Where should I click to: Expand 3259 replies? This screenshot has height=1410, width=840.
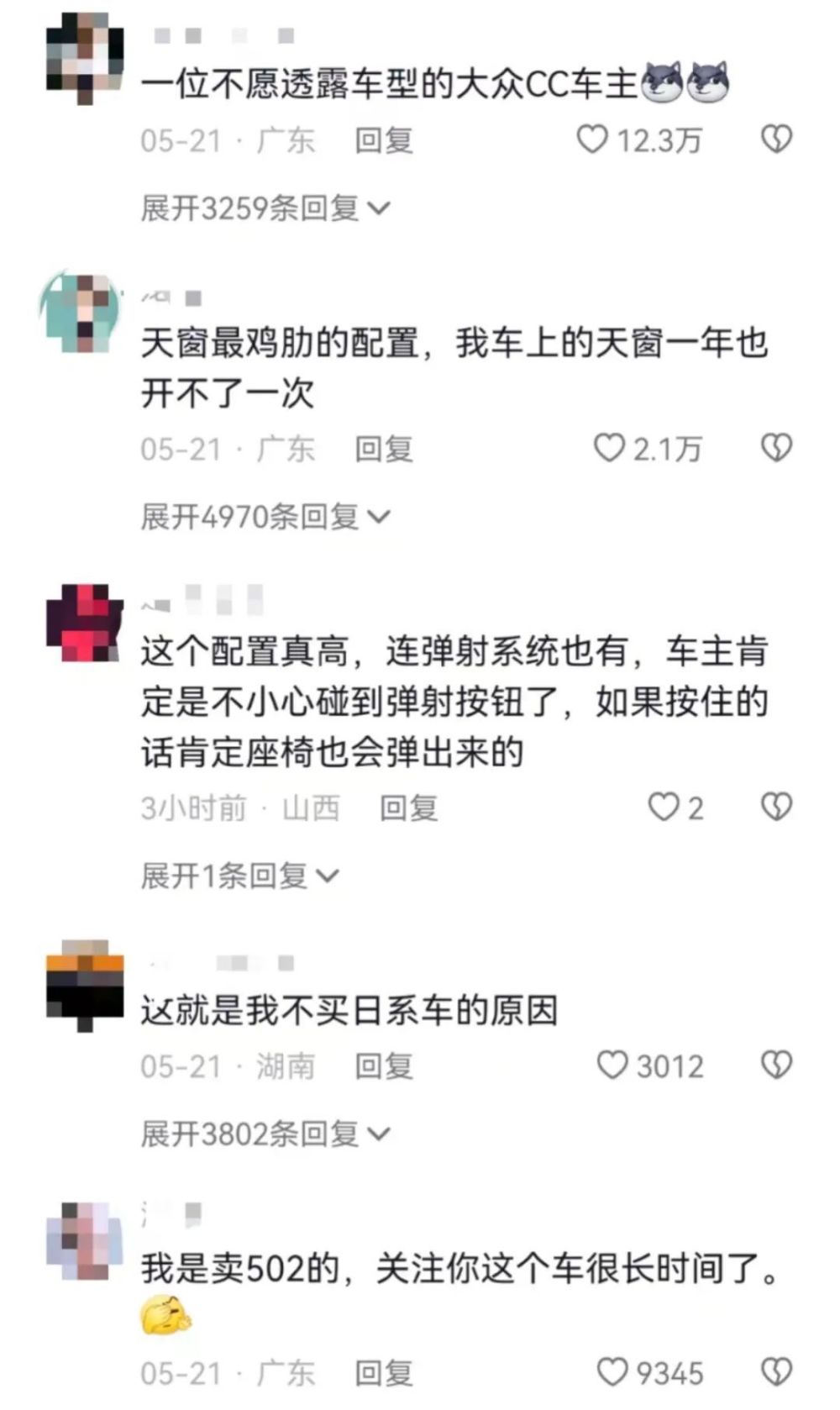[x=265, y=208]
